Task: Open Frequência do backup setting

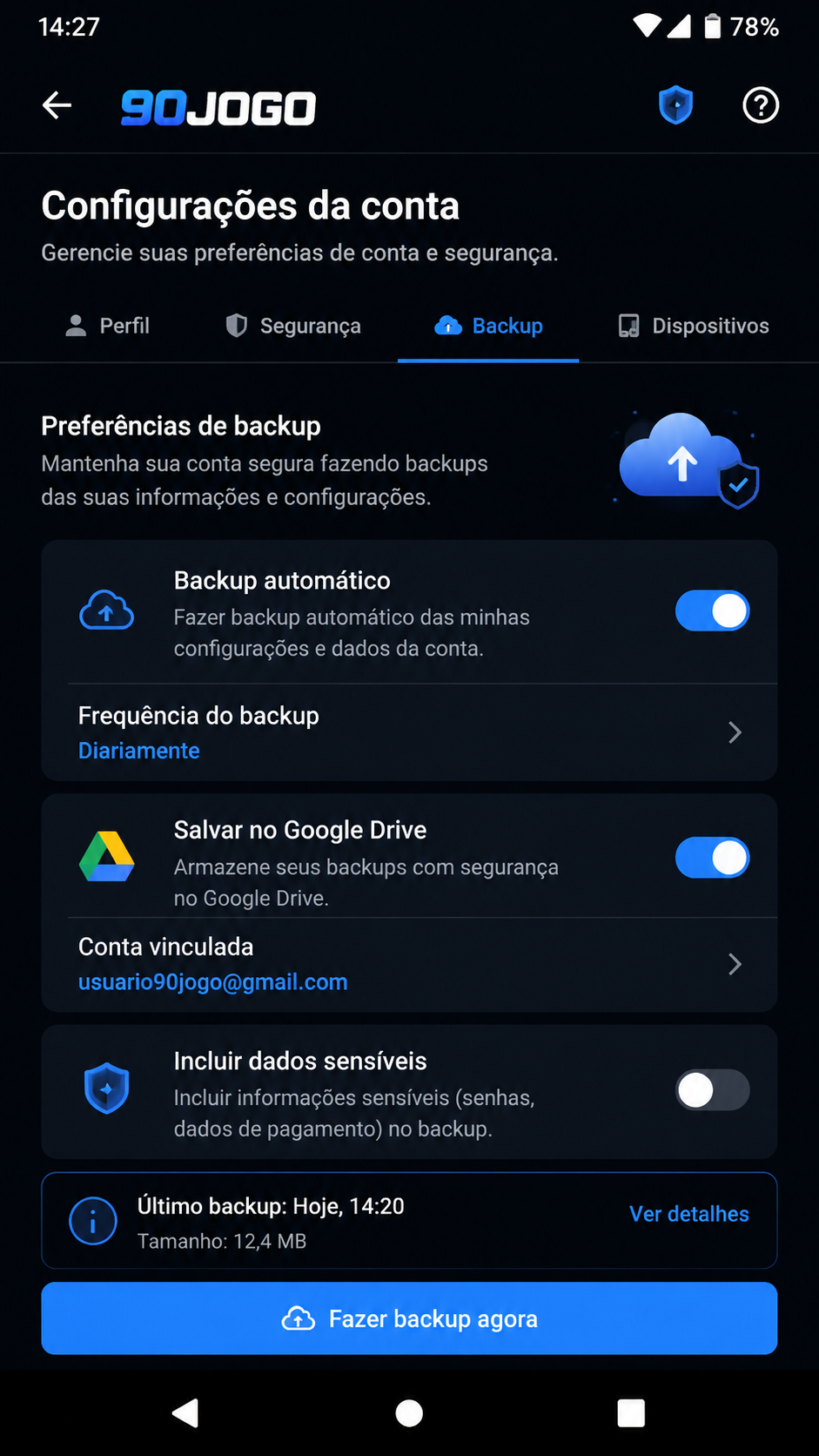Action: [x=409, y=732]
